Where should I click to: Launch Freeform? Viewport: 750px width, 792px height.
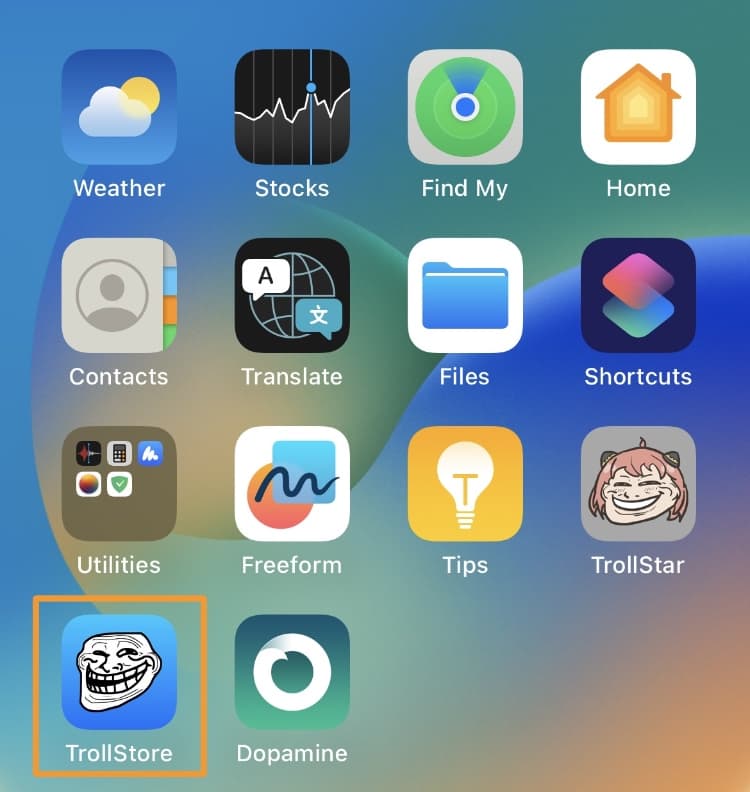pyautogui.click(x=292, y=483)
